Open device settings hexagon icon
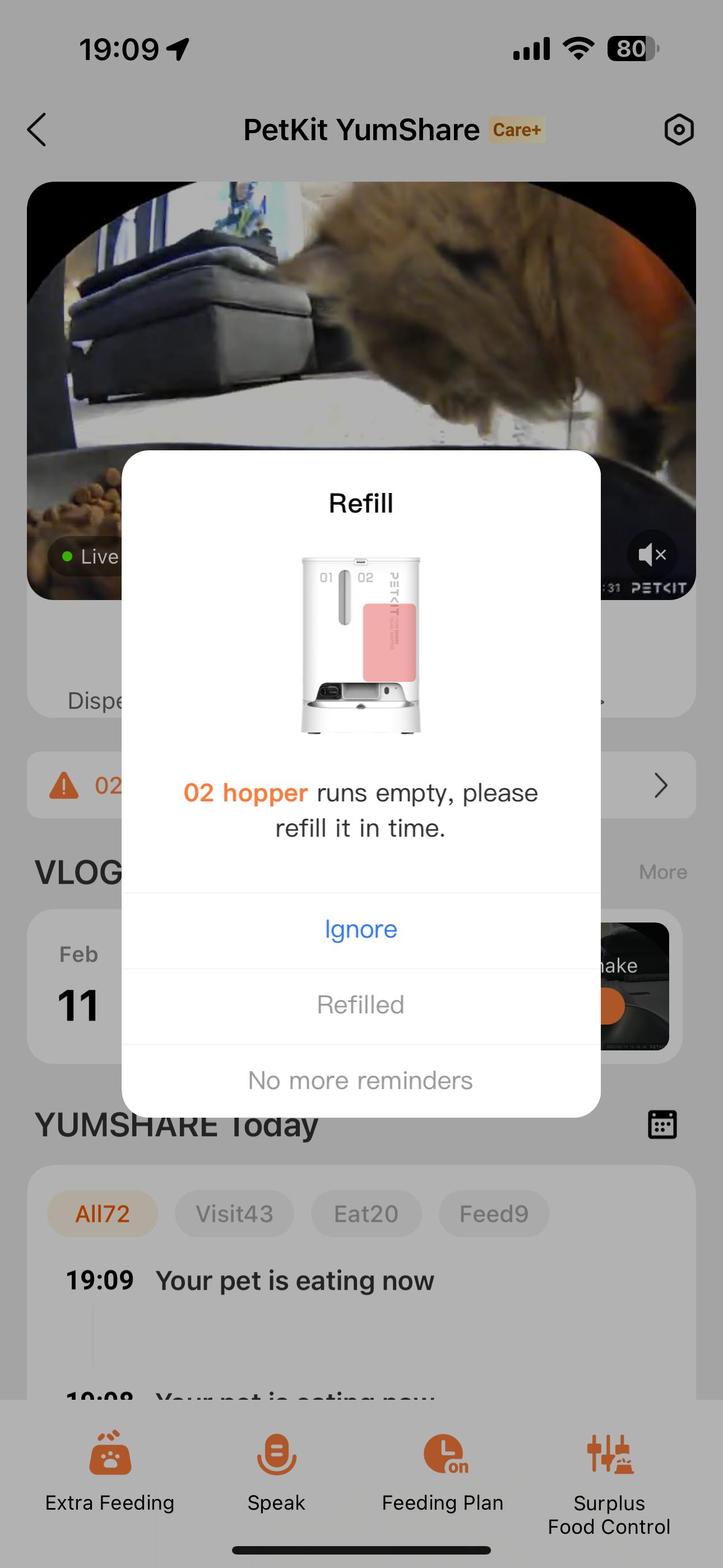This screenshot has height=1568, width=723. click(679, 130)
